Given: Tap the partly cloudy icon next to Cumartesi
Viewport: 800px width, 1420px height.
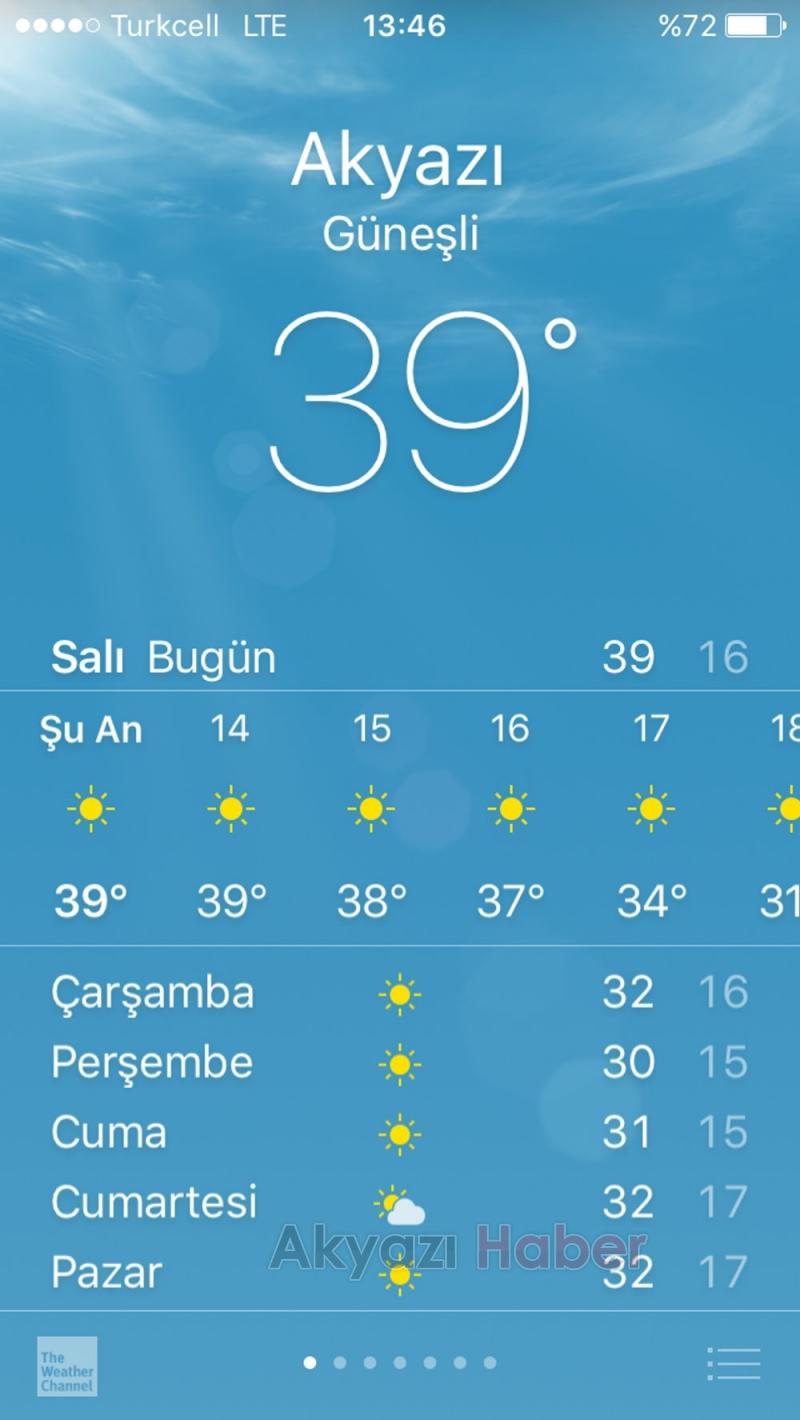Looking at the screenshot, I should tap(400, 1205).
